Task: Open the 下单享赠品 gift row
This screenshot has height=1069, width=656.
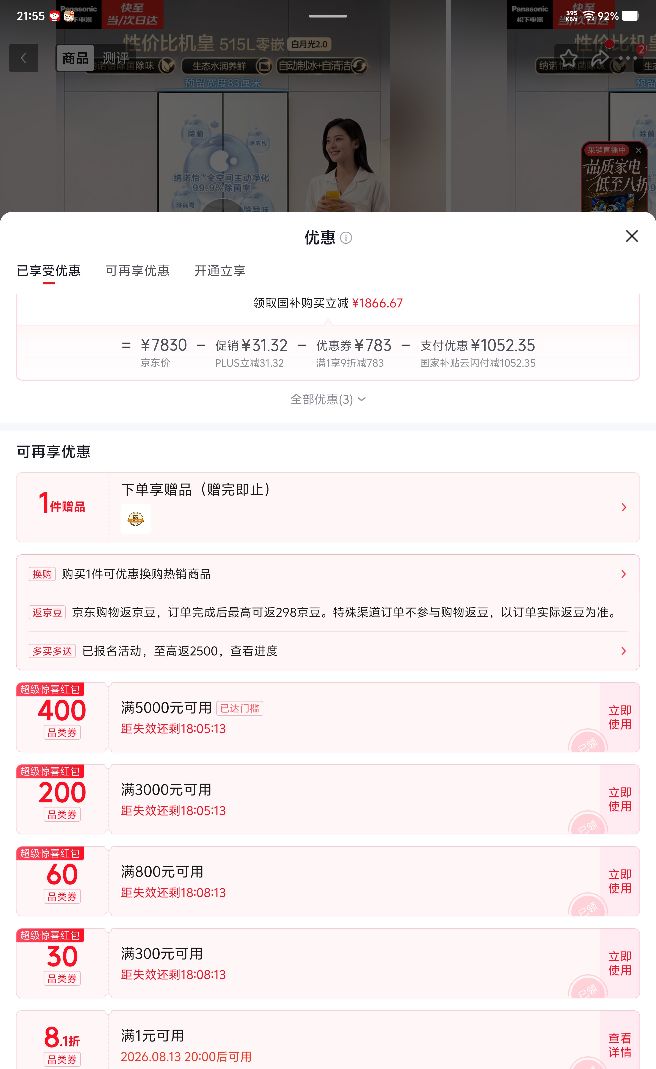Action: click(x=328, y=507)
